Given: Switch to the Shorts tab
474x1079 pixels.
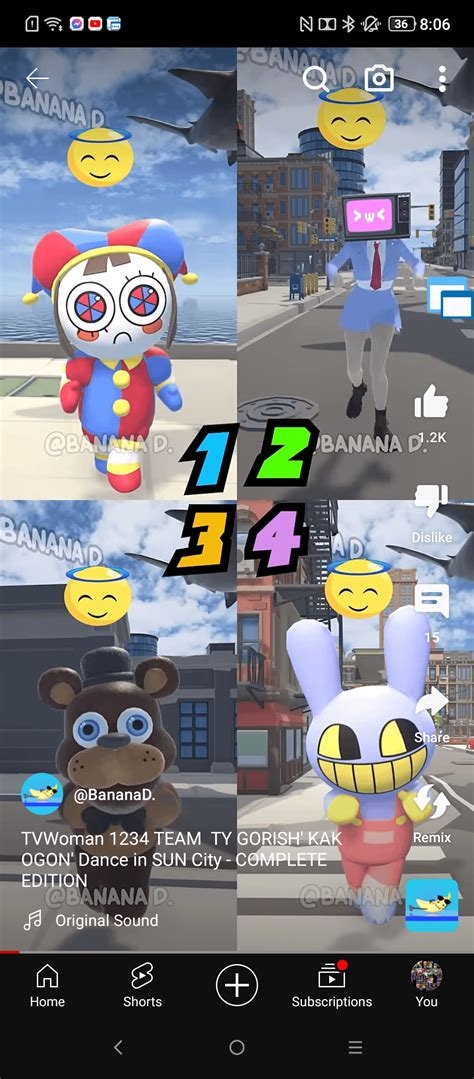Looking at the screenshot, I should (x=142, y=985).
